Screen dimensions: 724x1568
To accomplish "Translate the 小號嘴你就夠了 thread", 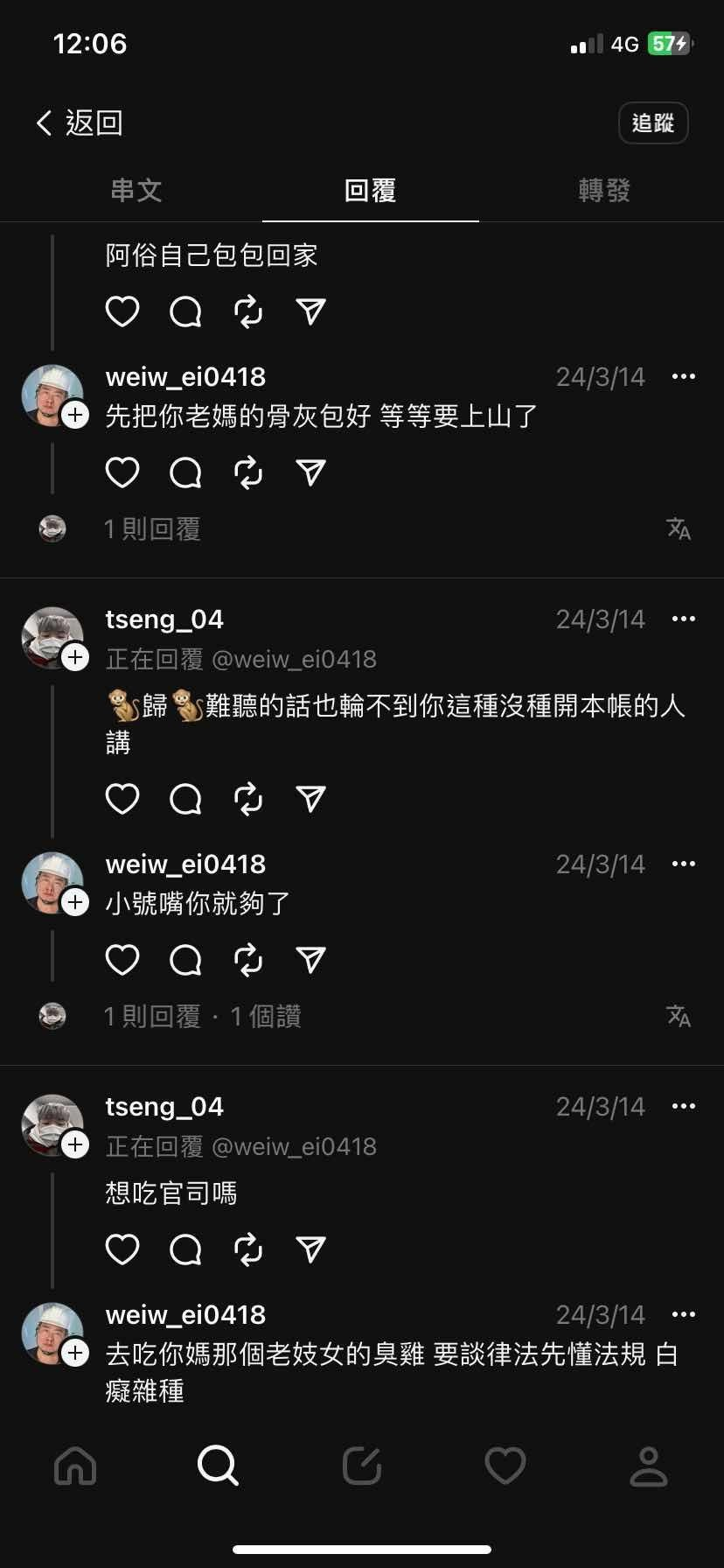I will point(679,1016).
